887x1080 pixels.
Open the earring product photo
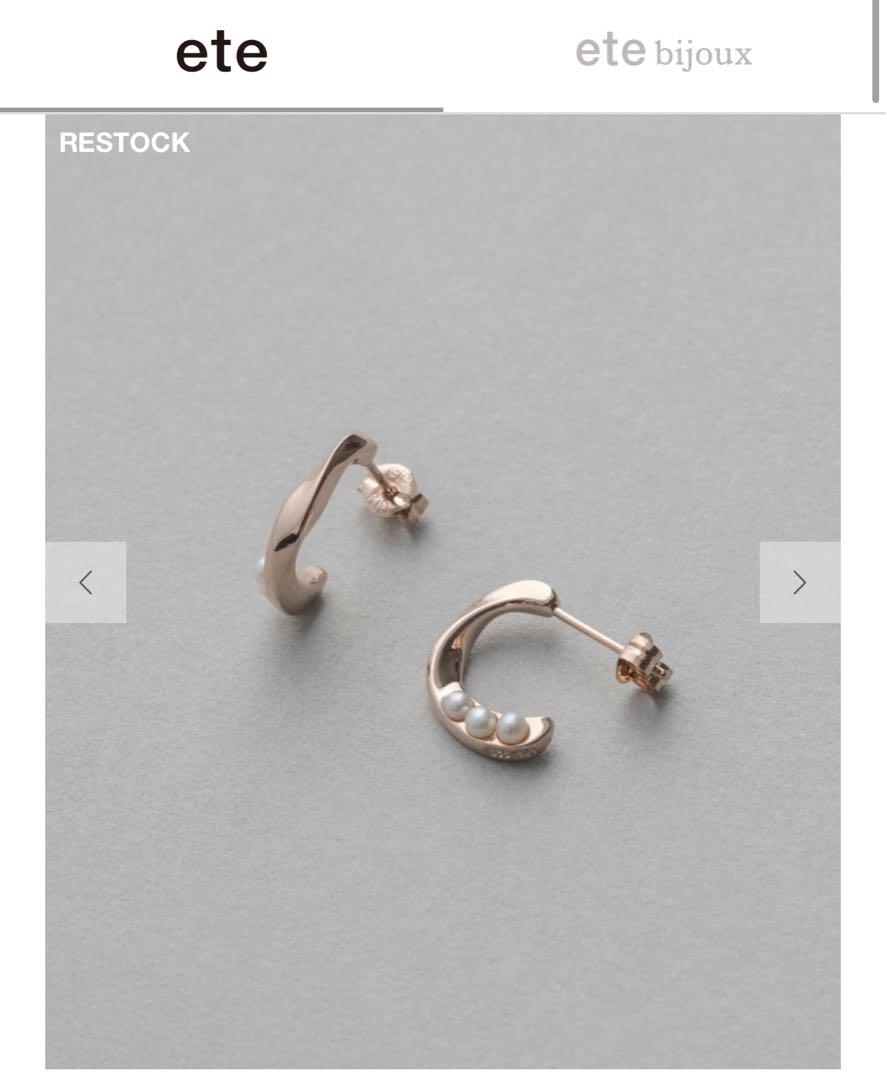click(442, 600)
